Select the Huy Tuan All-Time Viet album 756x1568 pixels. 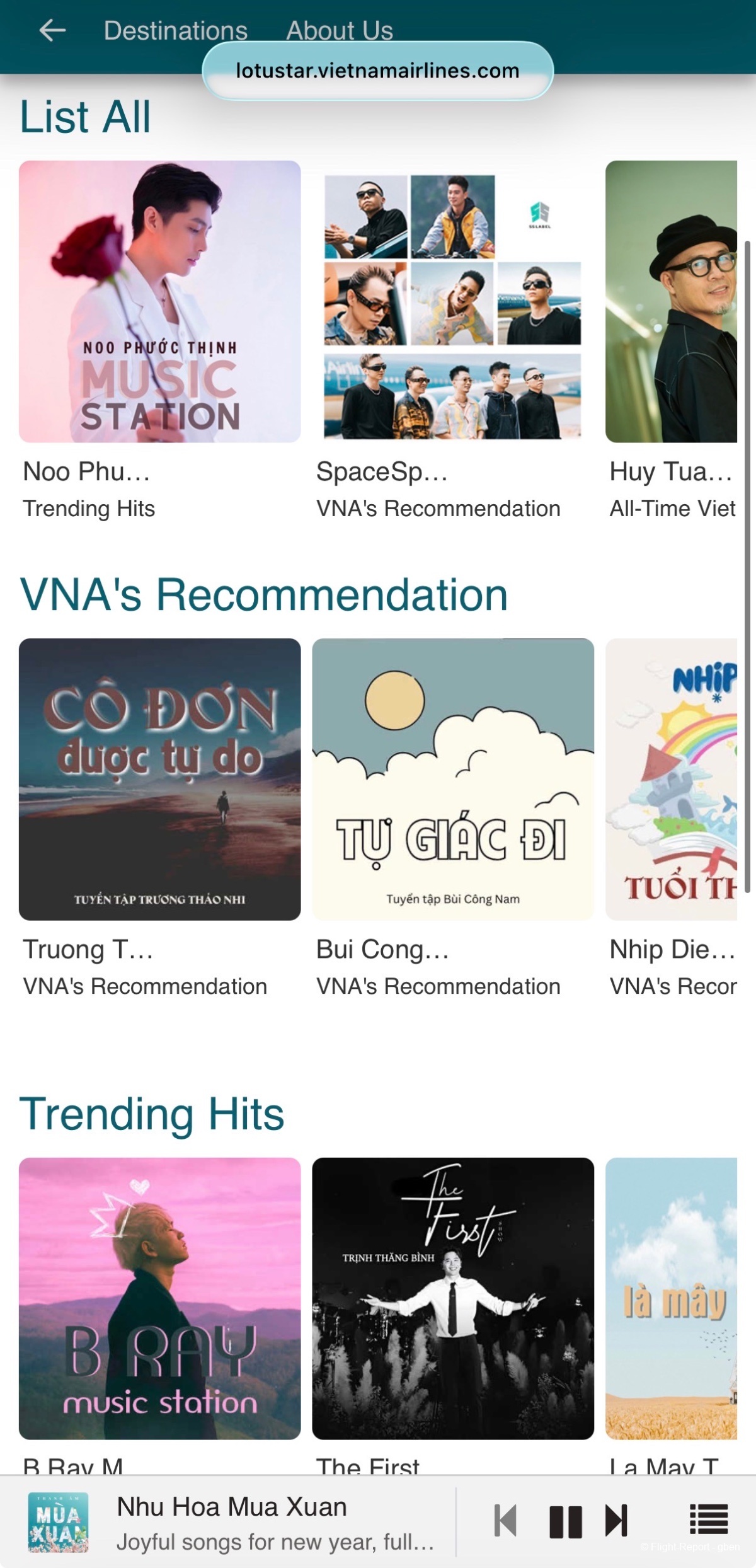click(x=672, y=301)
